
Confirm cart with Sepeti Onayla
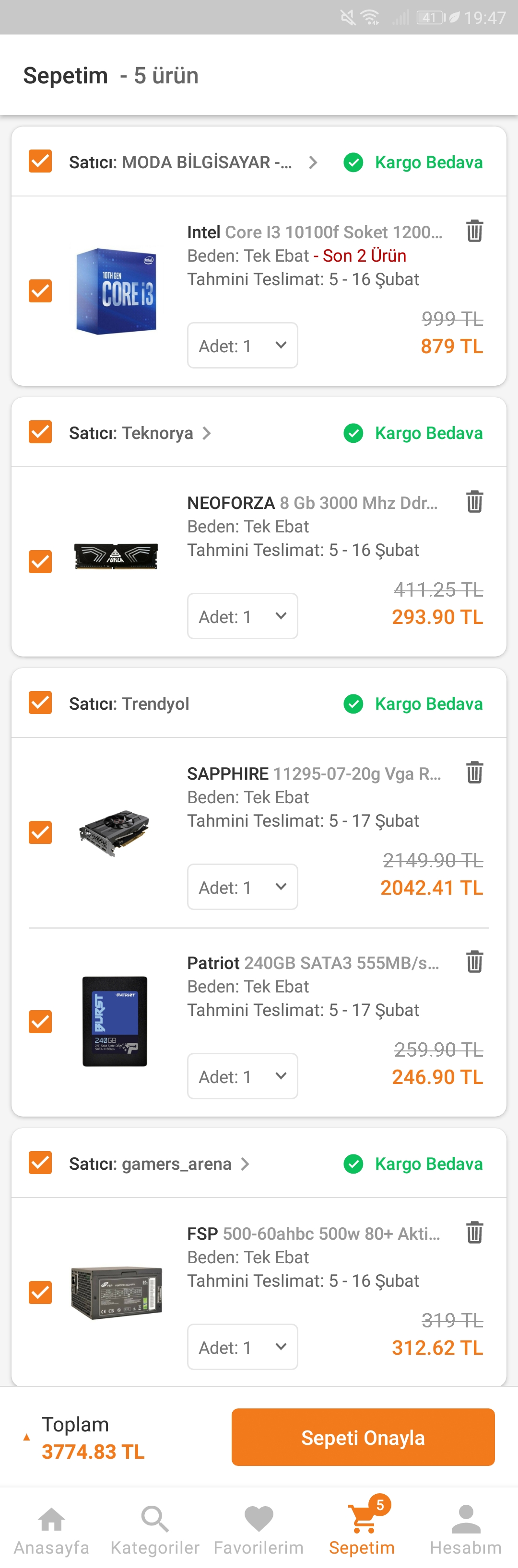(x=363, y=1437)
